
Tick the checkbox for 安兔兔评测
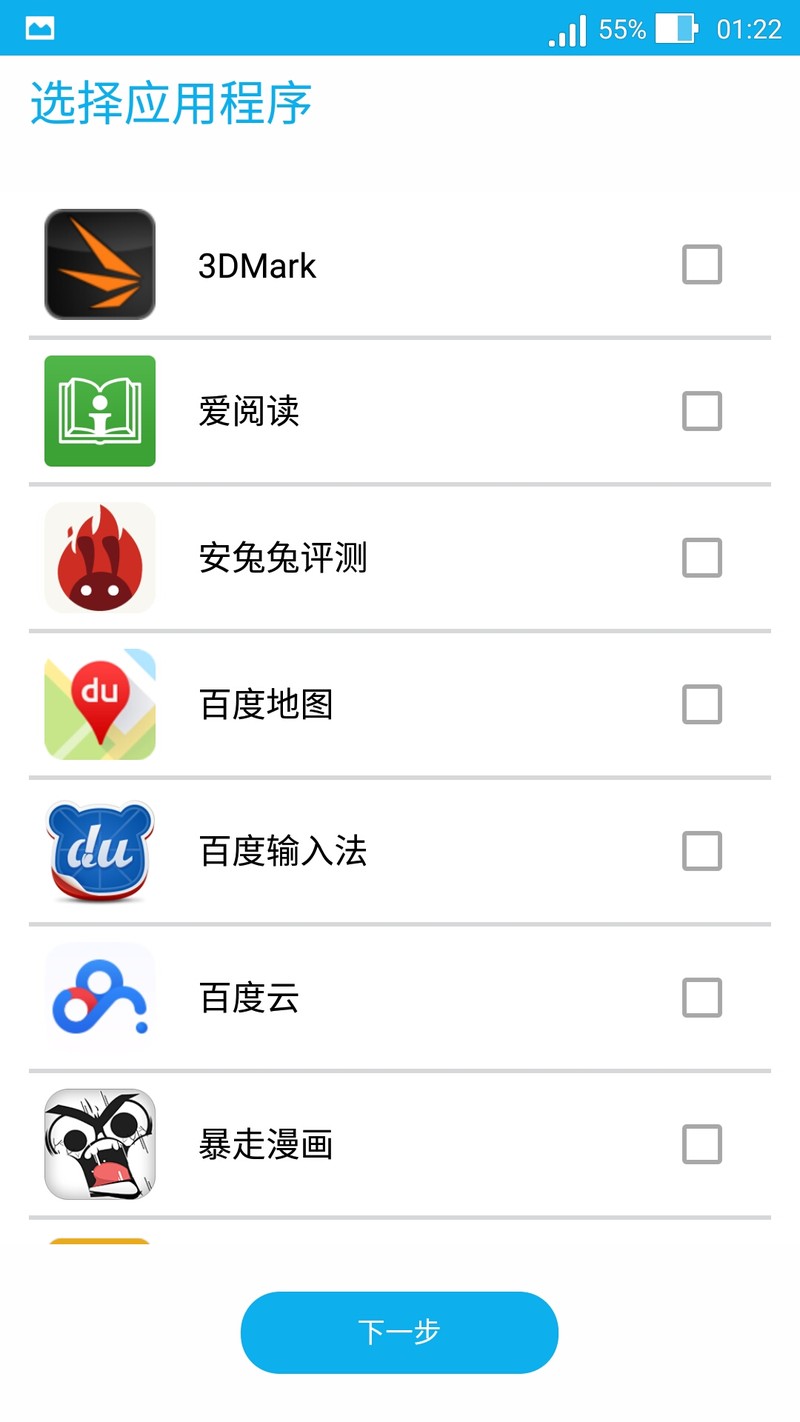pyautogui.click(x=703, y=558)
